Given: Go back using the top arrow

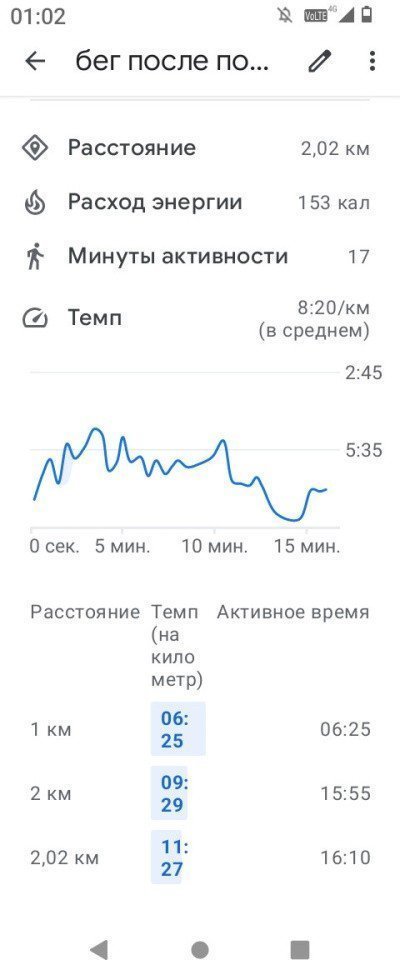Looking at the screenshot, I should pyautogui.click(x=35, y=61).
